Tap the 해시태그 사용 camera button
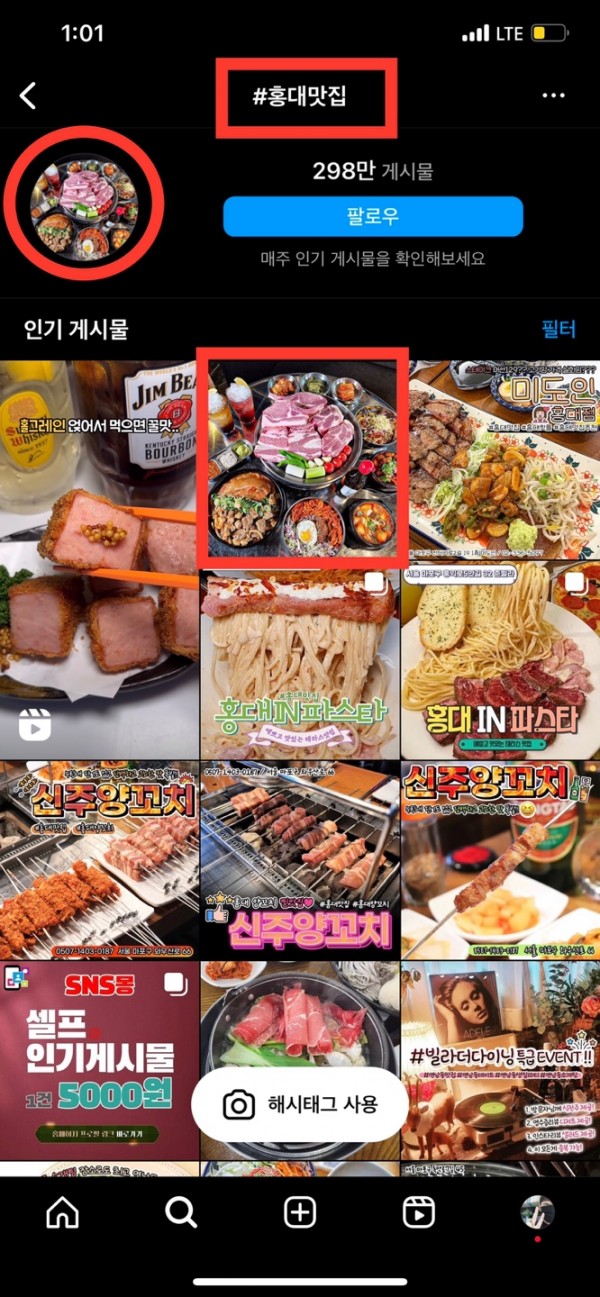Image resolution: width=600 pixels, height=1297 pixels. 300,1104
